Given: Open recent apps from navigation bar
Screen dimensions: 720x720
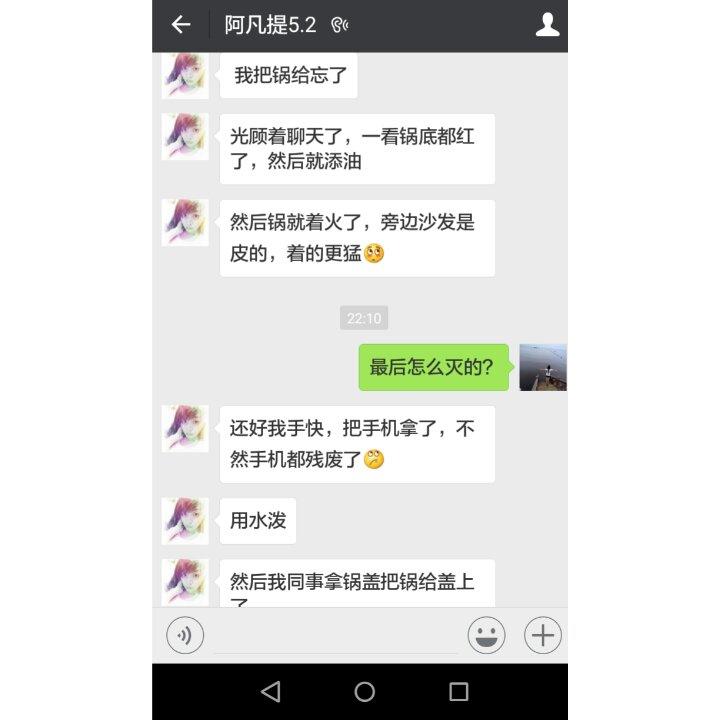Looking at the screenshot, I should click(459, 692).
